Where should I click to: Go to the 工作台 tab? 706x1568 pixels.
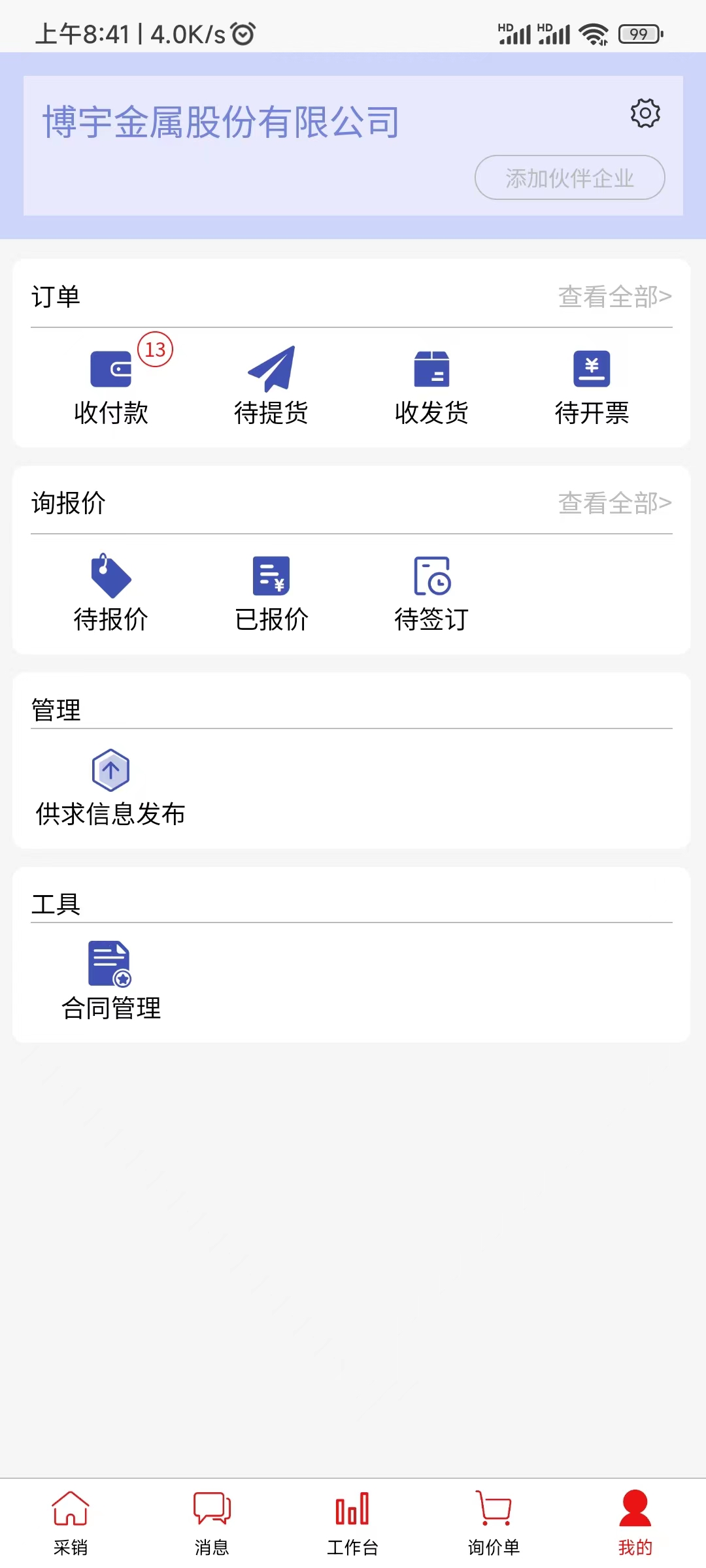pyautogui.click(x=352, y=1522)
